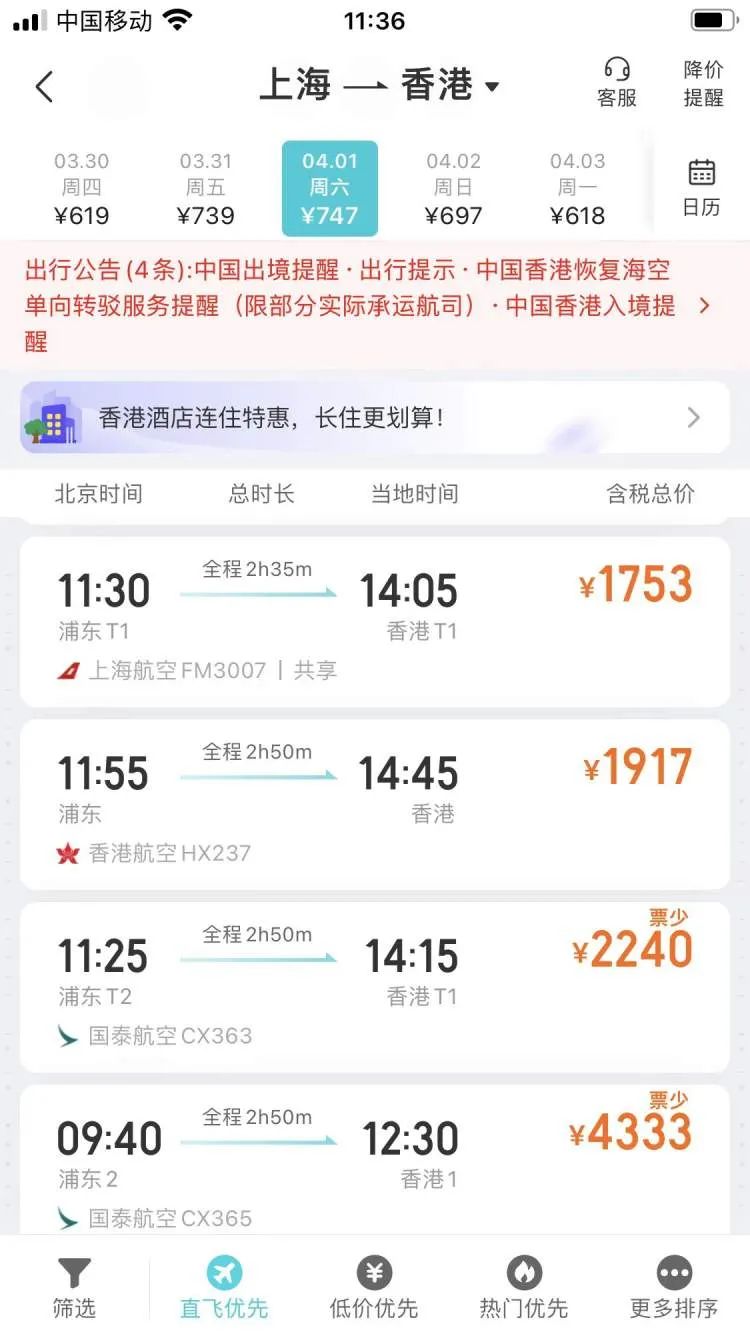Expand the hotel promotion banner chevron
750x1334 pixels.
pyautogui.click(x=693, y=417)
